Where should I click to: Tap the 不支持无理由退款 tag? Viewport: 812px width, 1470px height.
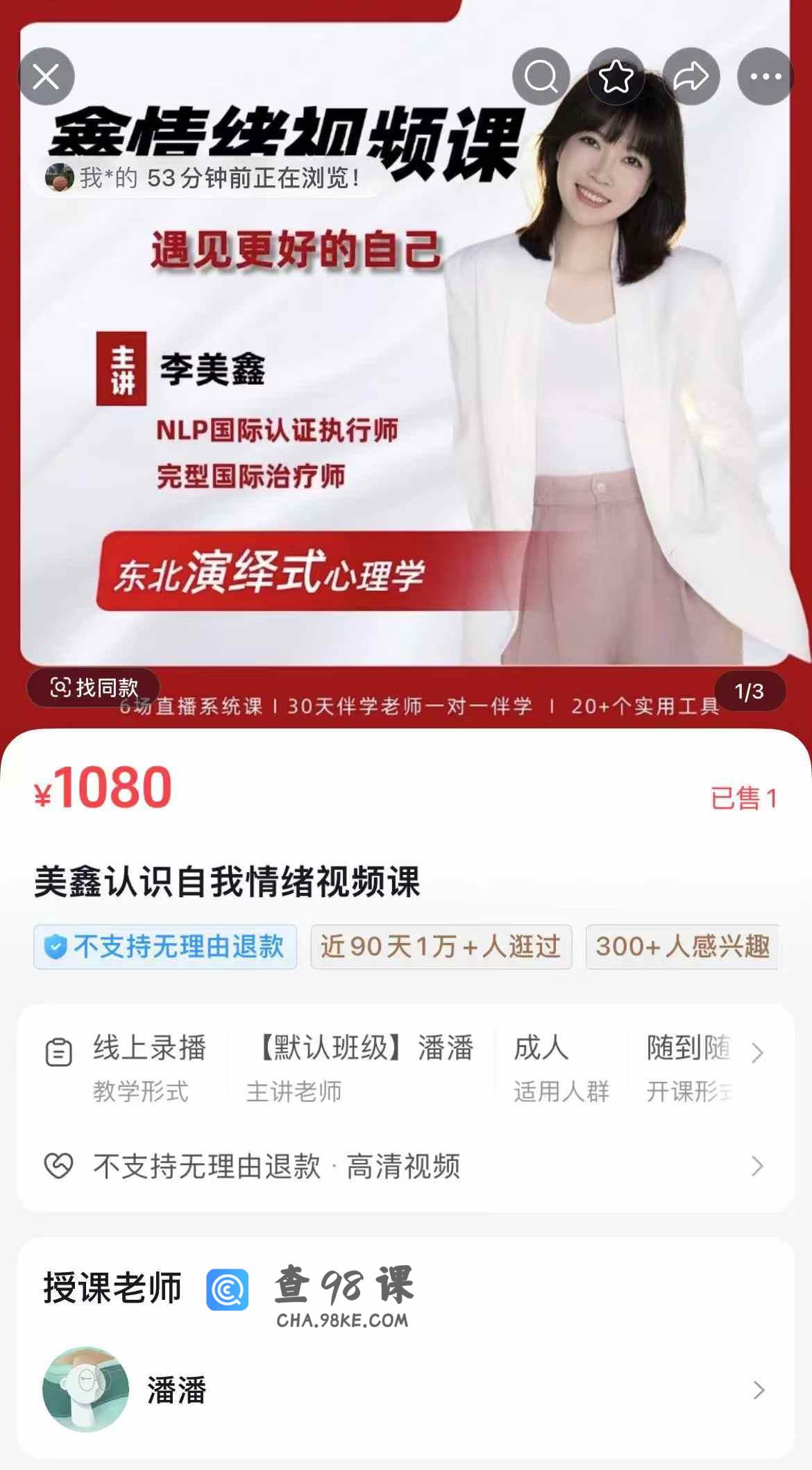165,946
